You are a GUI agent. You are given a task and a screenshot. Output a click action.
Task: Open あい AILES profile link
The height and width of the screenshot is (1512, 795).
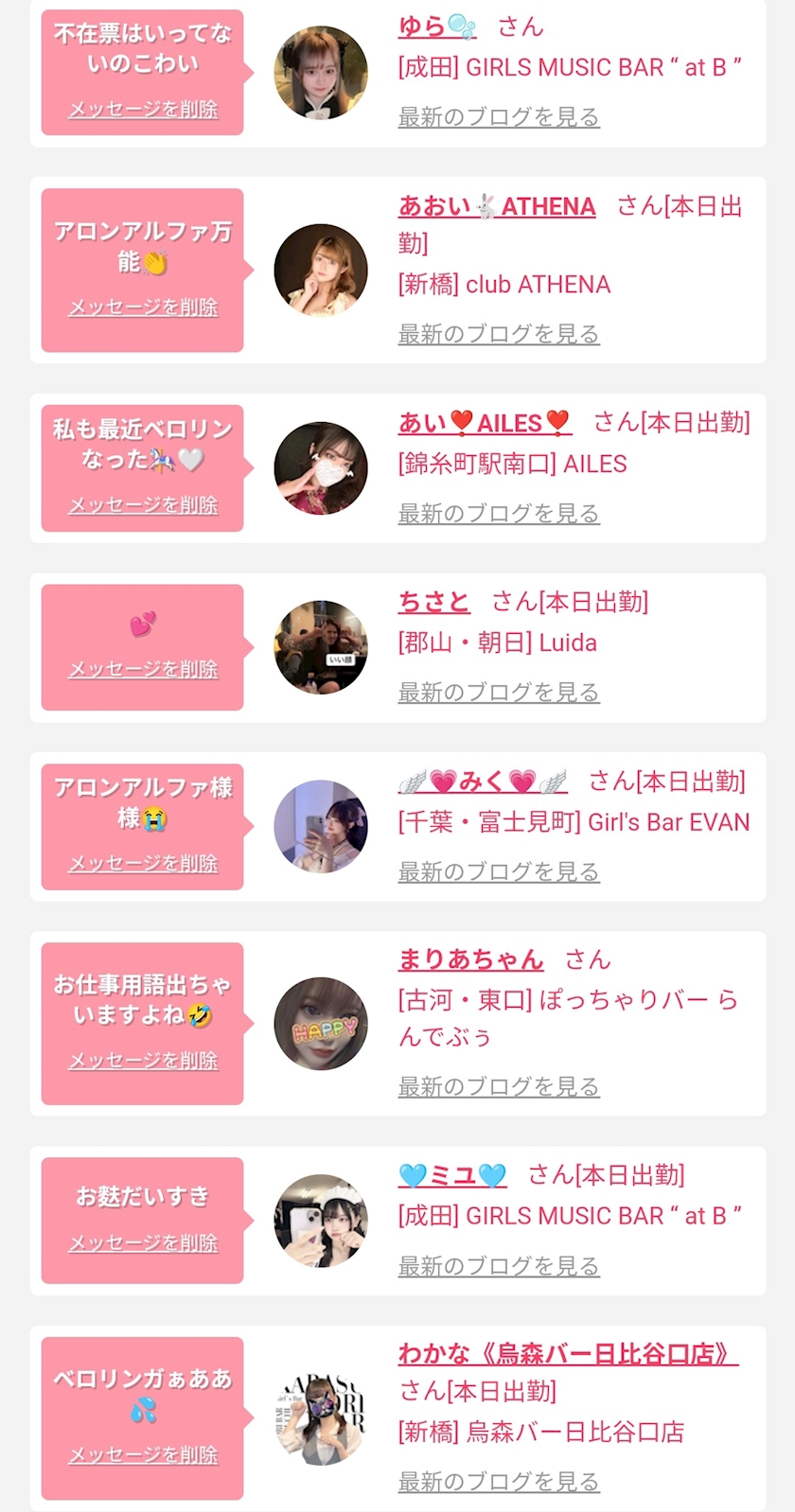tap(485, 423)
